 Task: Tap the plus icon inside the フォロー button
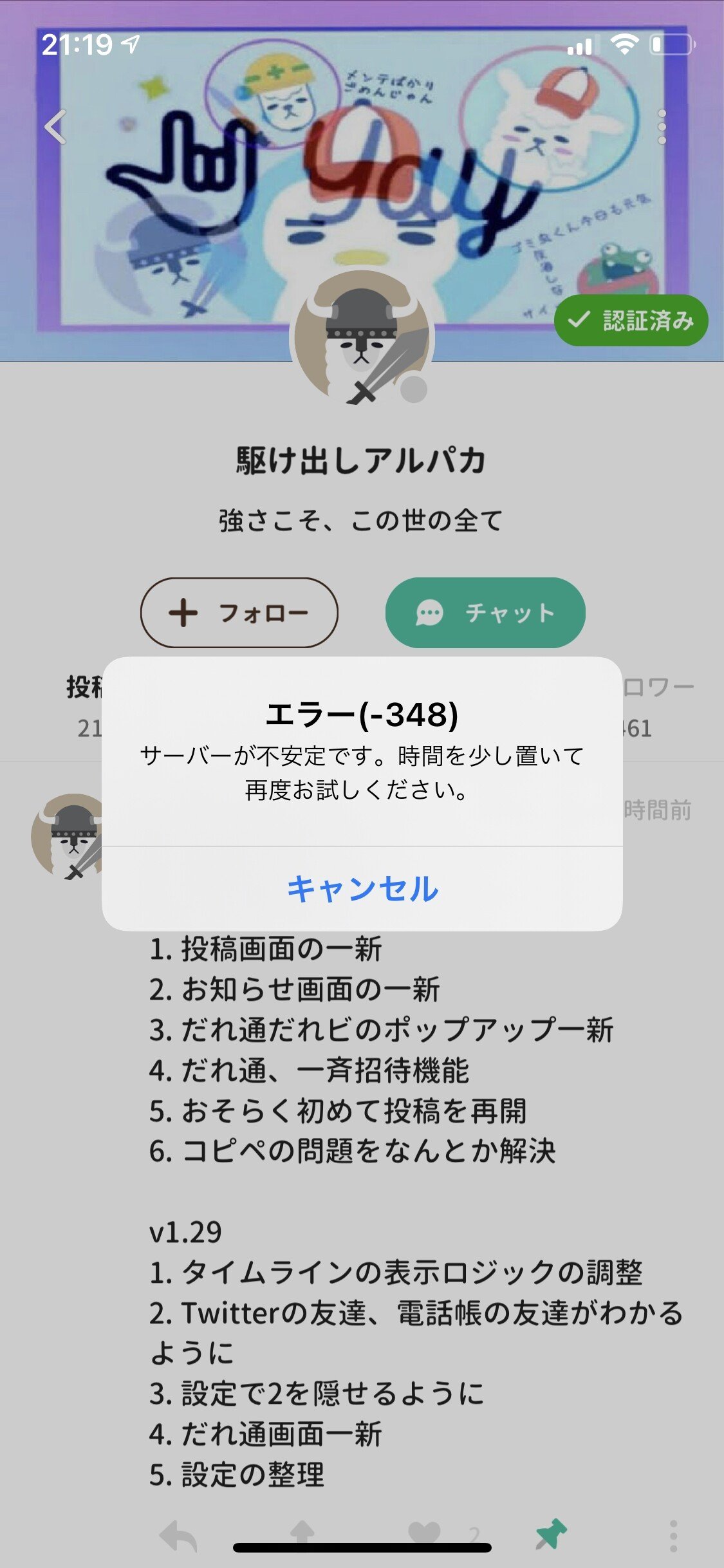click(x=184, y=613)
